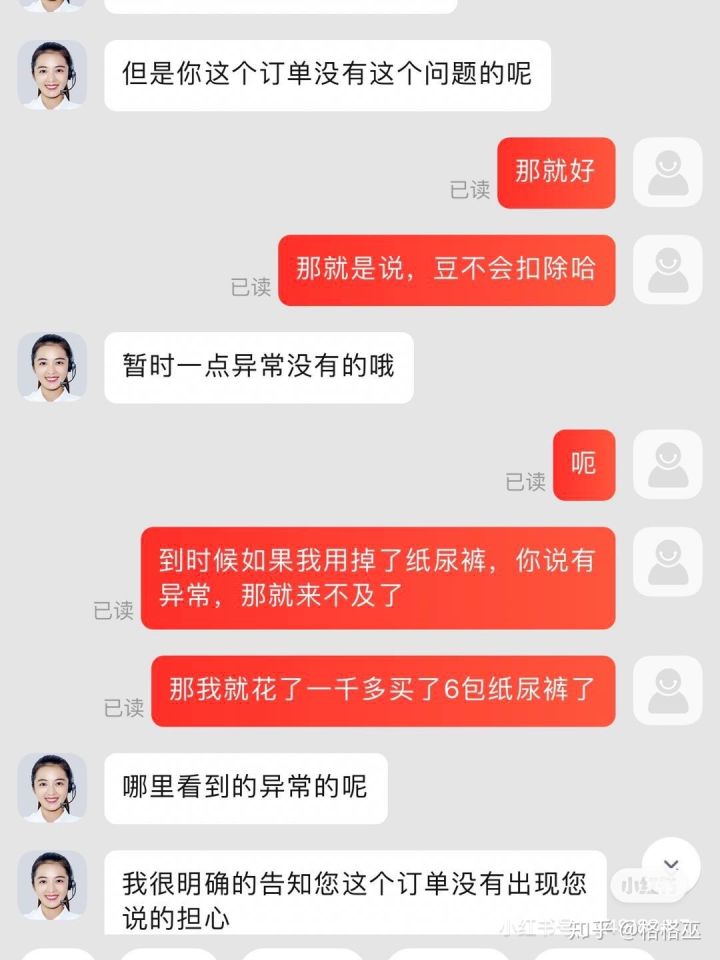Open my avatar next to 那就好 message
This screenshot has height=960, width=720.
click(667, 173)
